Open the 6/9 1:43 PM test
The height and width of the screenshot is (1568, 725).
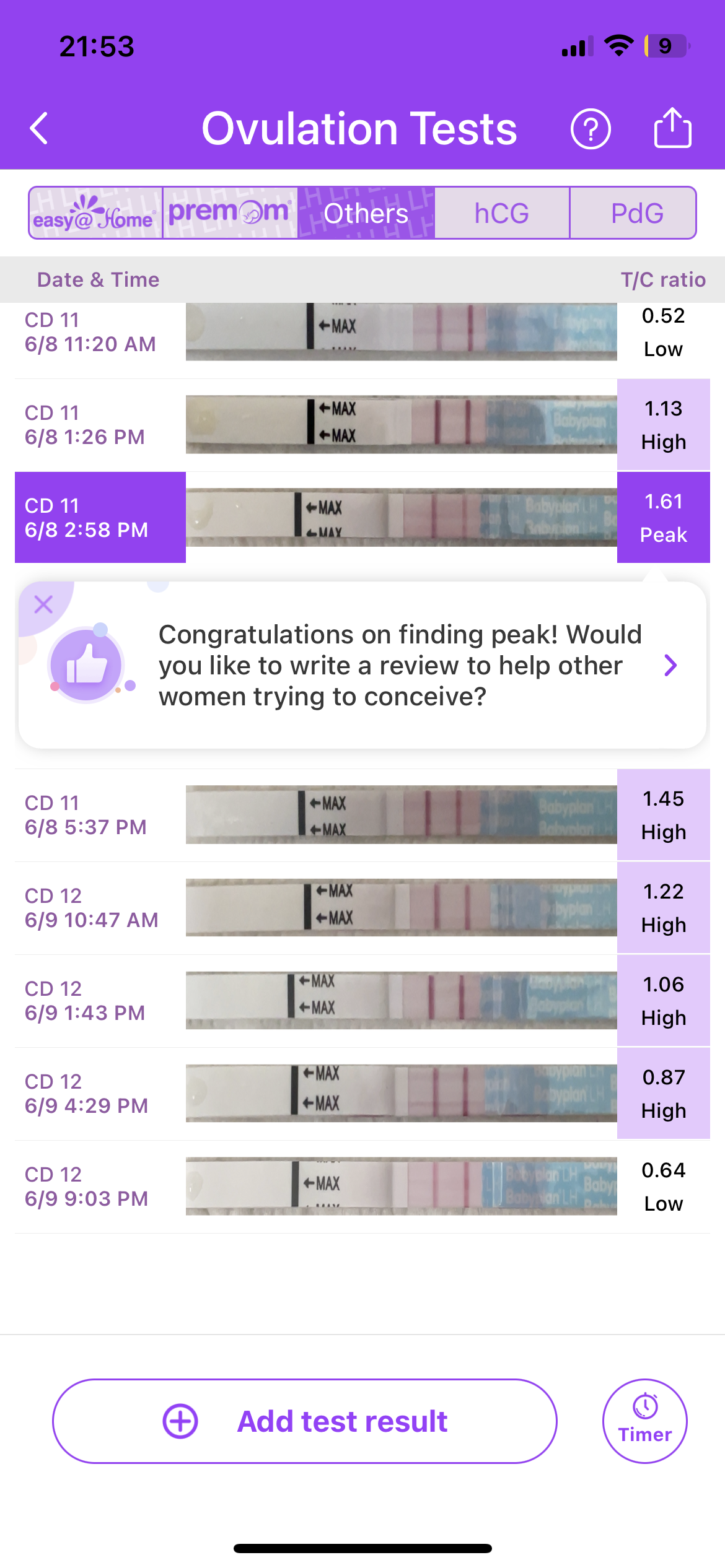[362, 1001]
